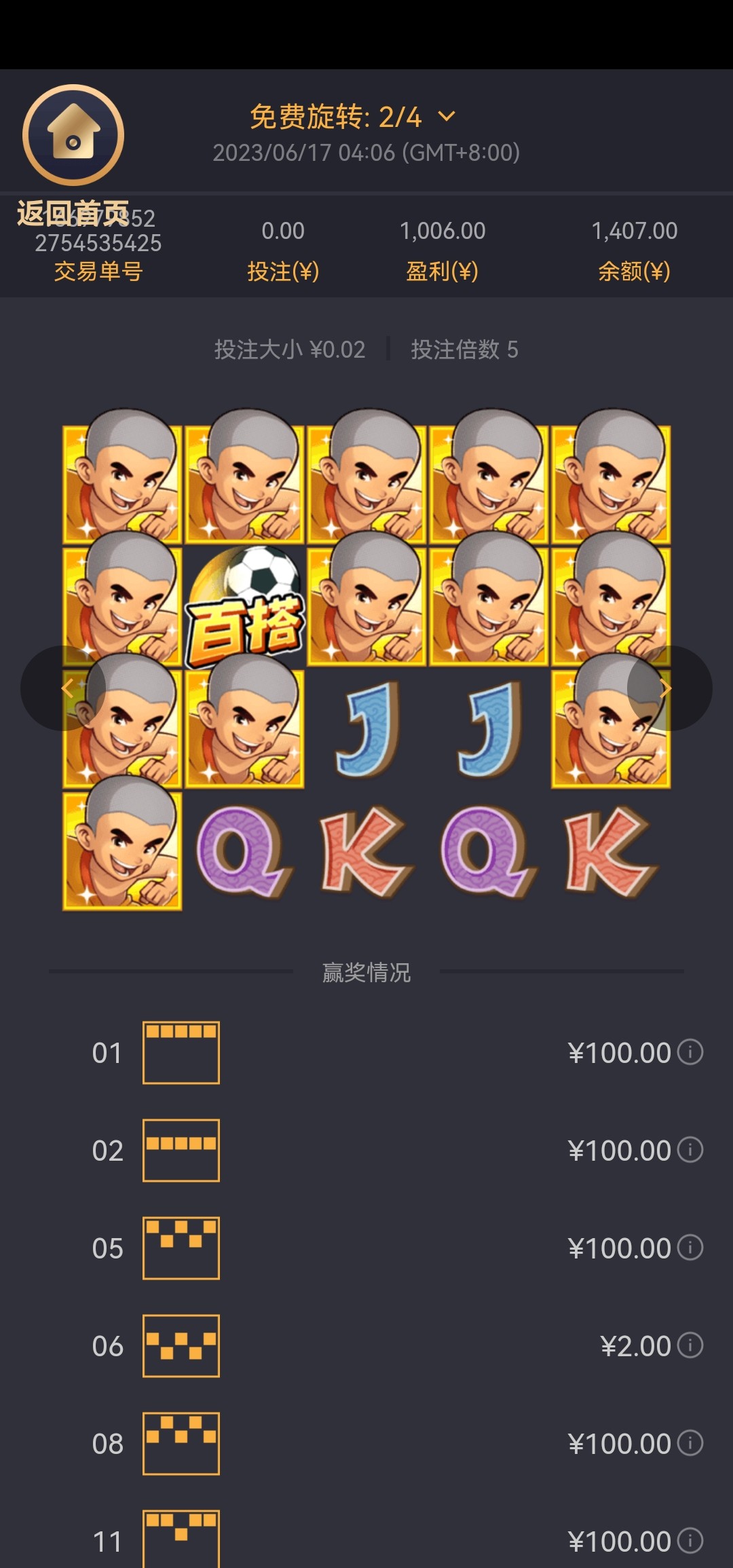733x1568 pixels.
Task: Go to the next spin with right arrow
Action: tap(666, 688)
